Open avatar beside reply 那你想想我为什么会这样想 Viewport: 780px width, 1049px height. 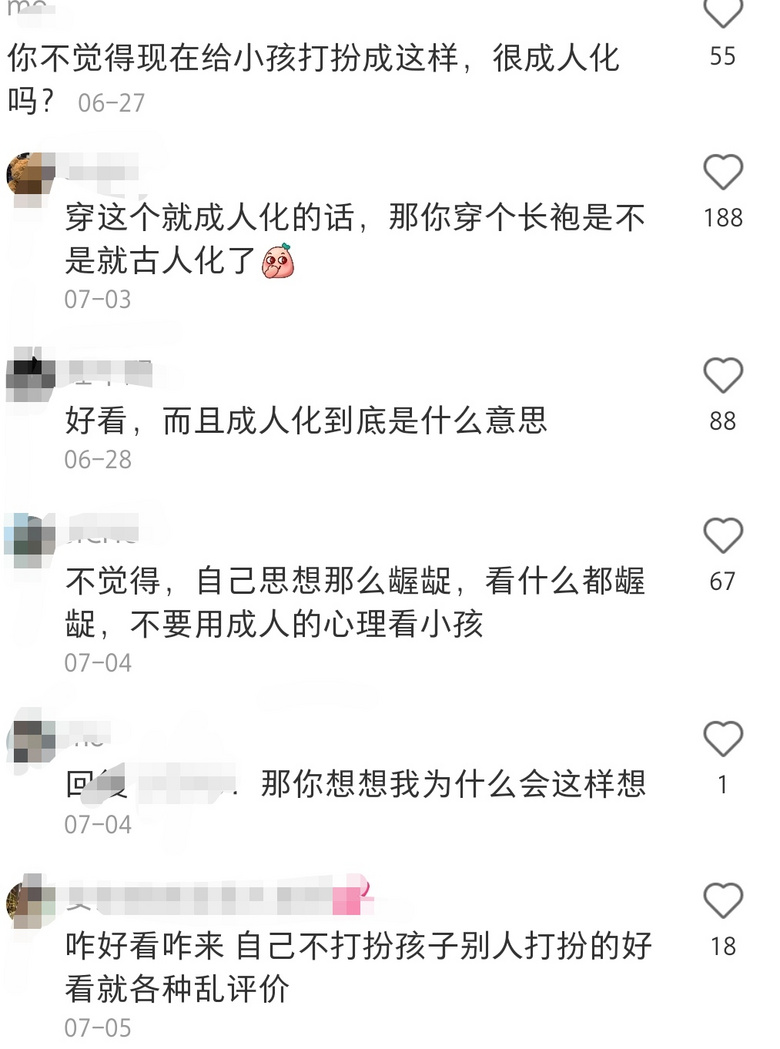pyautogui.click(x=29, y=741)
